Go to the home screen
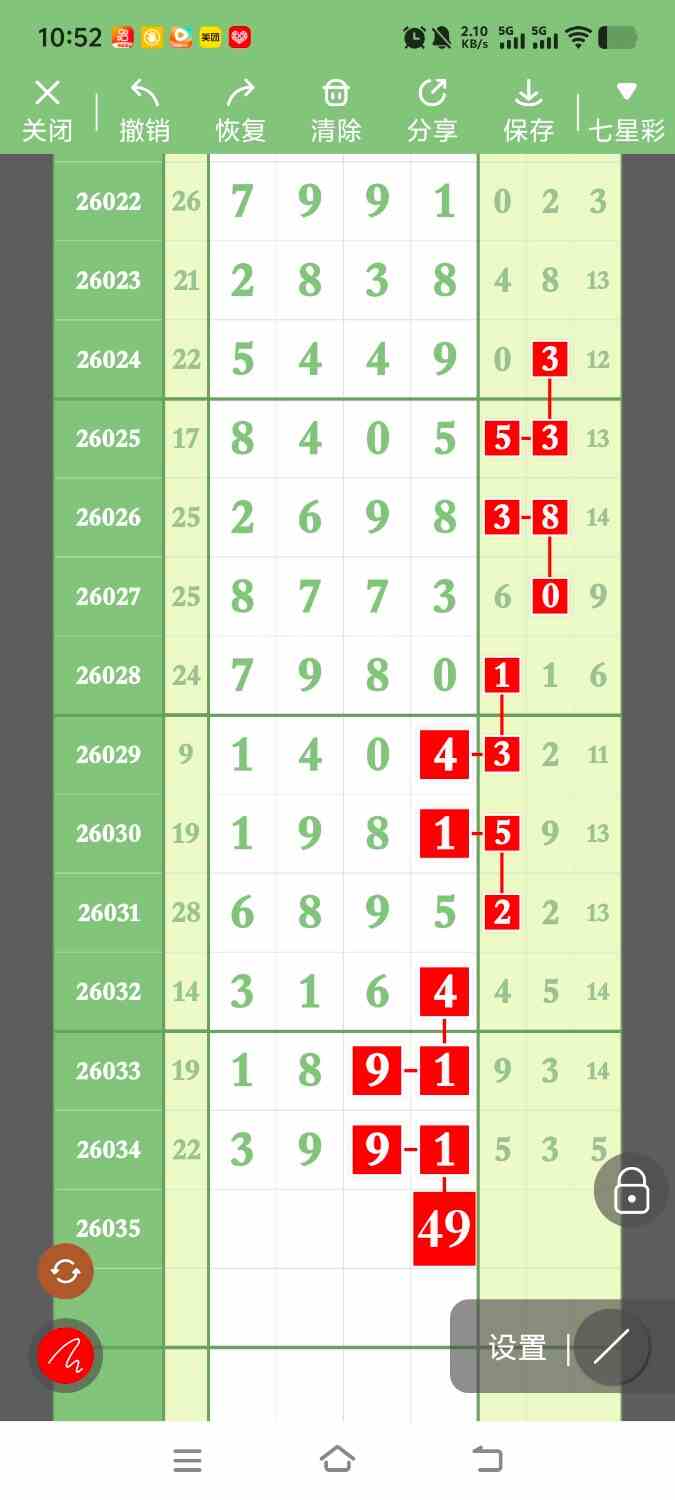Viewport: 675px width, 1500px height. [x=337, y=1460]
